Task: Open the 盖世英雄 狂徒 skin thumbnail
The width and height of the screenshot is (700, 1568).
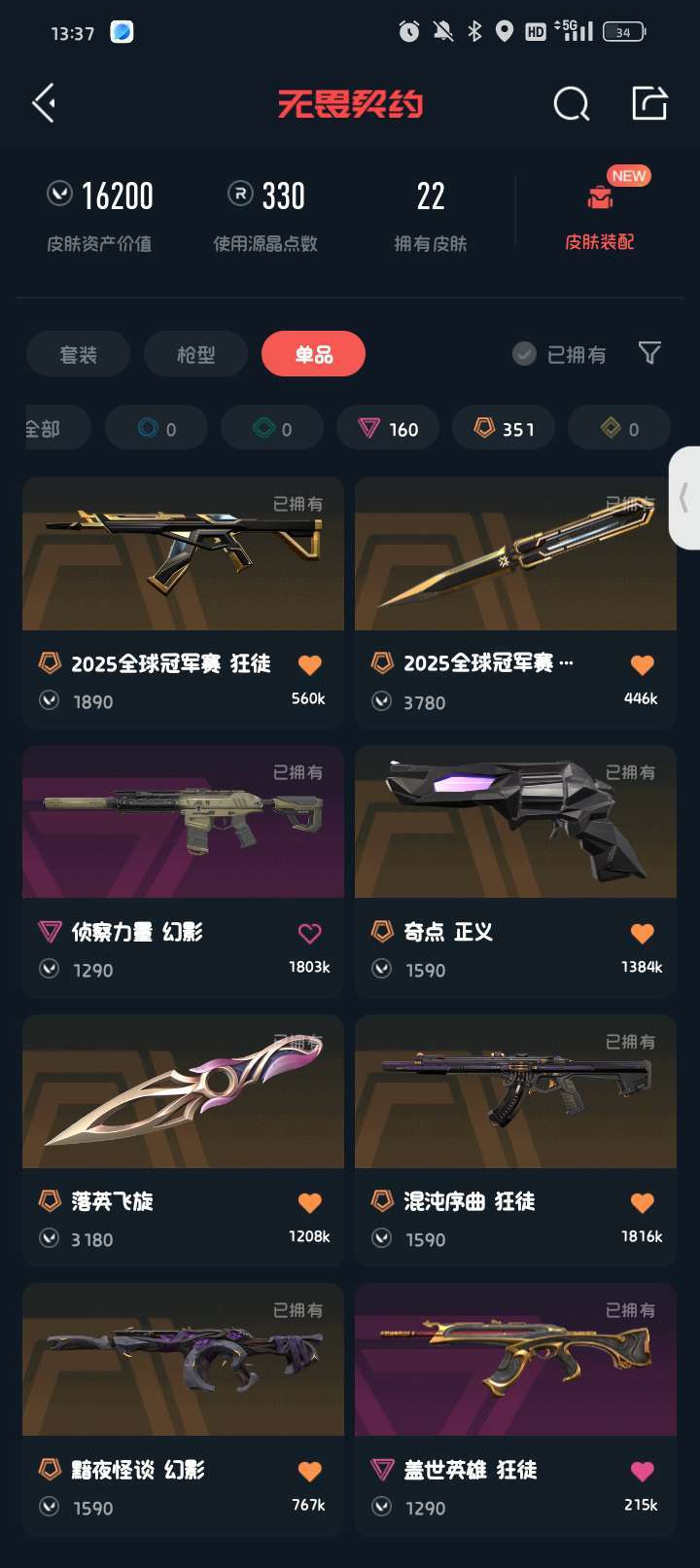Action: point(515,1361)
